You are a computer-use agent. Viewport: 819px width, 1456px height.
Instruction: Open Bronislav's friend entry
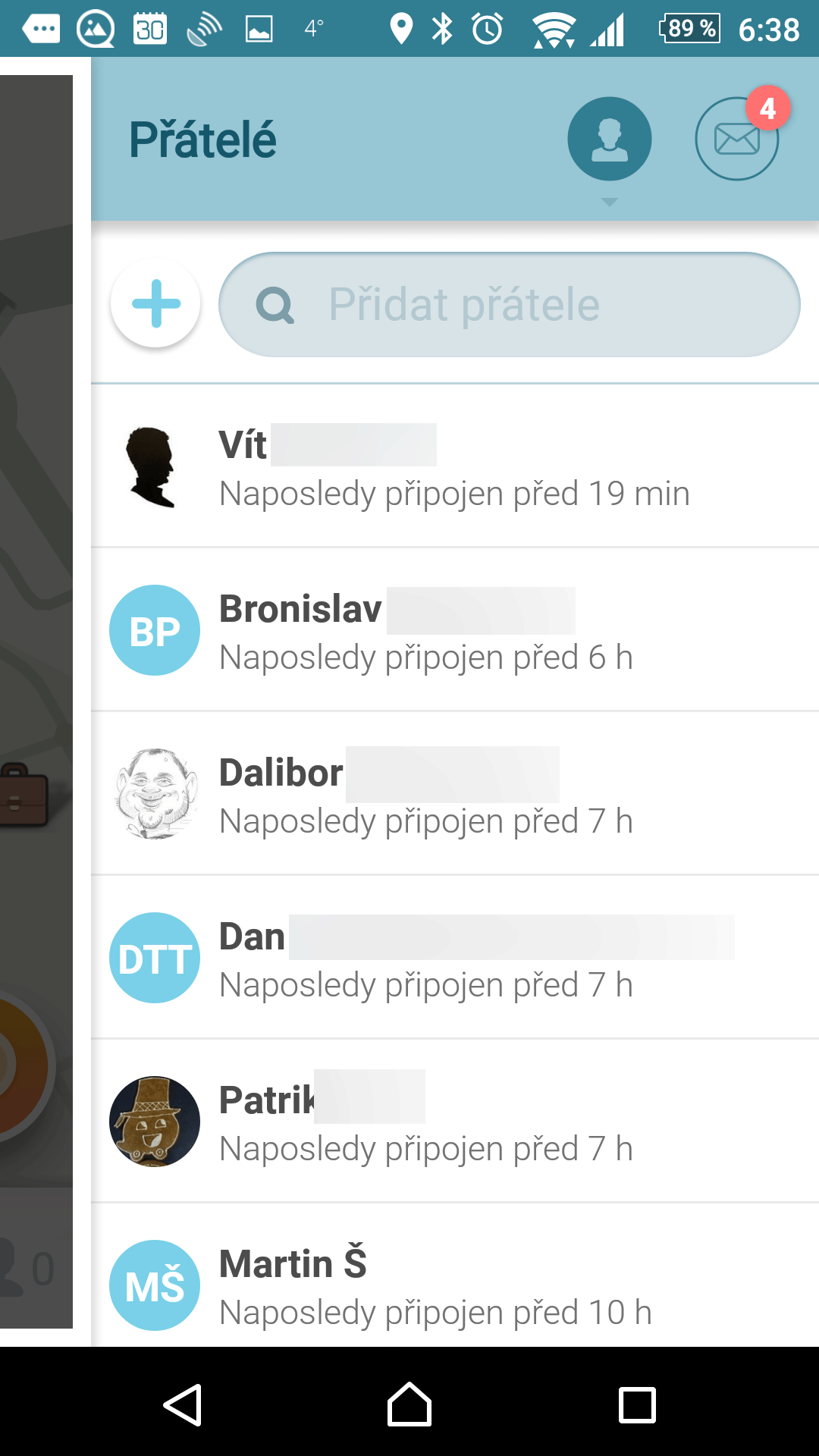[455, 629]
